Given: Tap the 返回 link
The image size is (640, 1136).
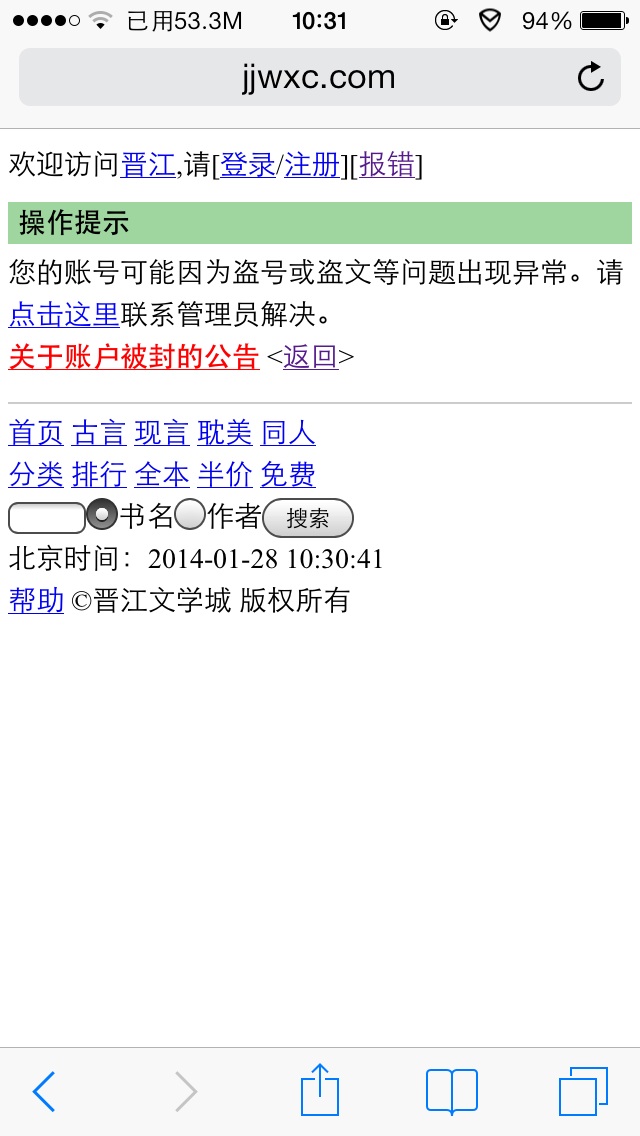Looking at the screenshot, I should click(310, 356).
